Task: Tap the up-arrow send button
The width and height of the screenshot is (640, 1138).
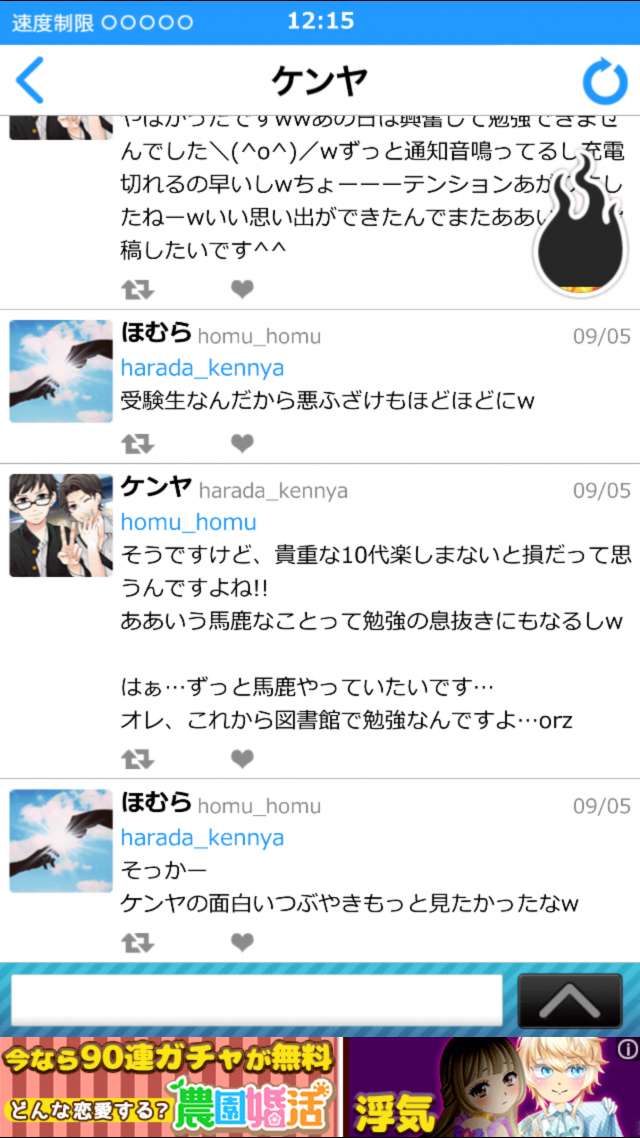Action: [570, 999]
